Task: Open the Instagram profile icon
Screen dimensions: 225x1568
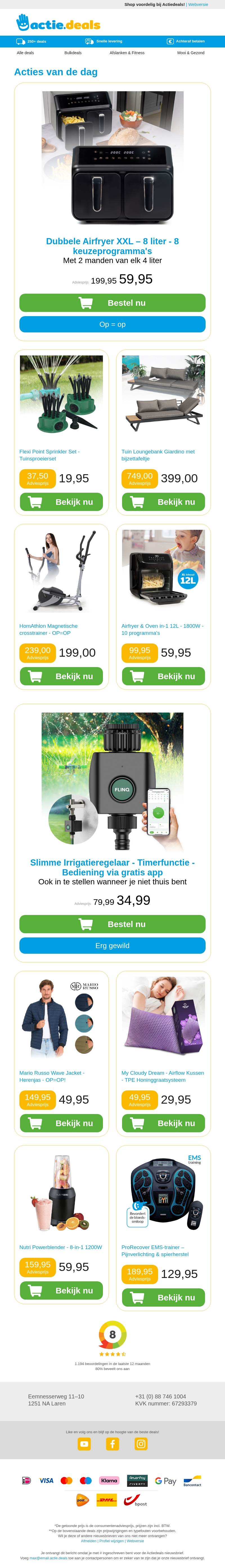Action: [141, 1443]
